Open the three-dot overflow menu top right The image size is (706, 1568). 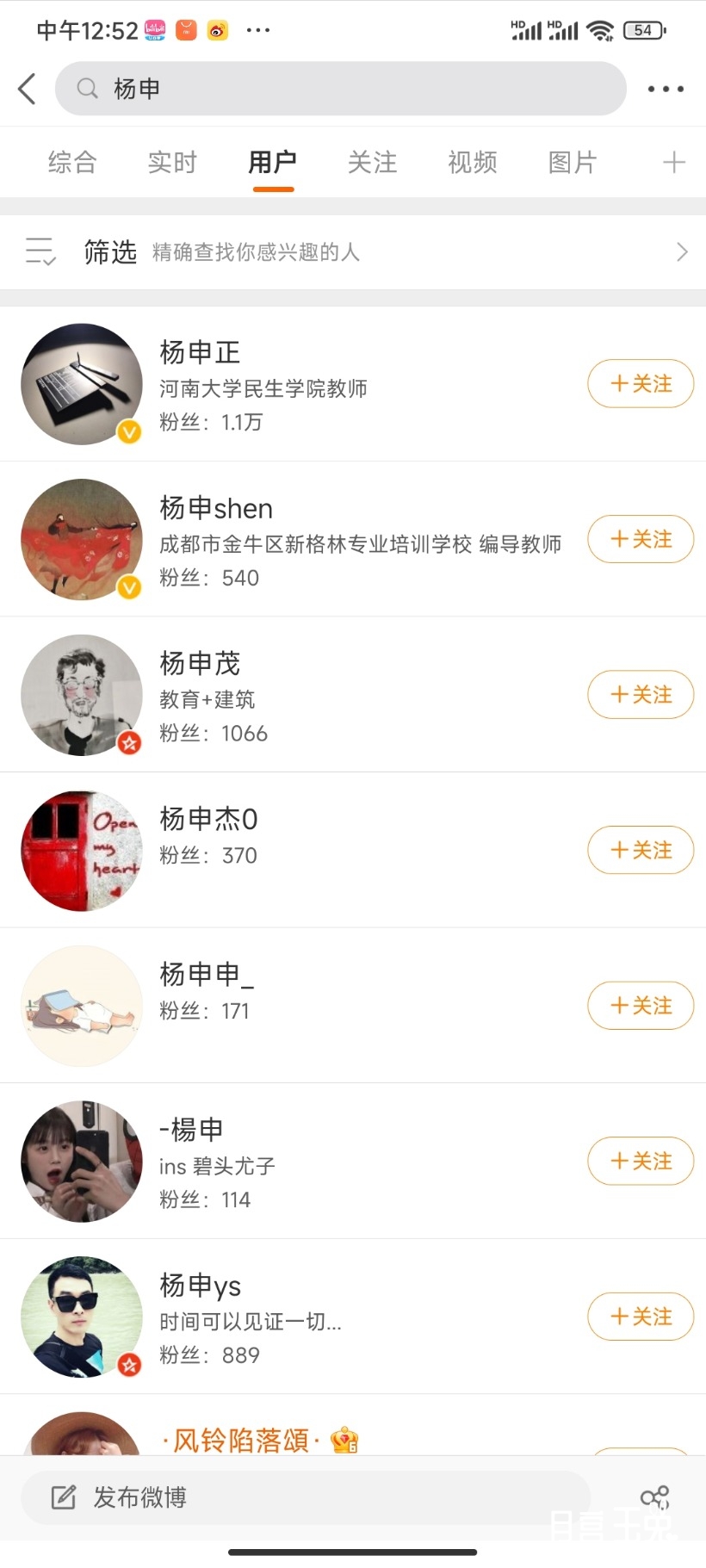pyautogui.click(x=664, y=88)
